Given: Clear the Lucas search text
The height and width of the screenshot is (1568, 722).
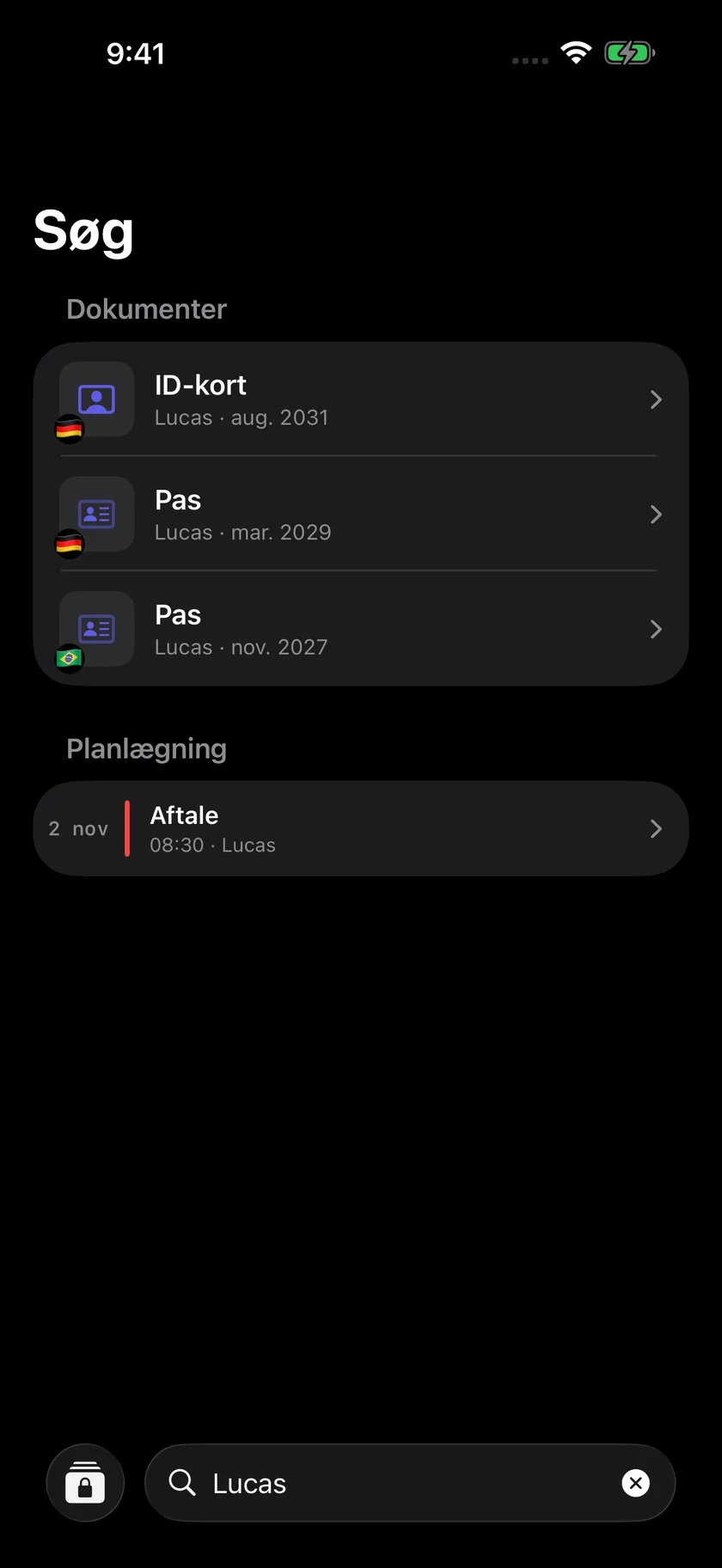Looking at the screenshot, I should pyautogui.click(x=635, y=1483).
